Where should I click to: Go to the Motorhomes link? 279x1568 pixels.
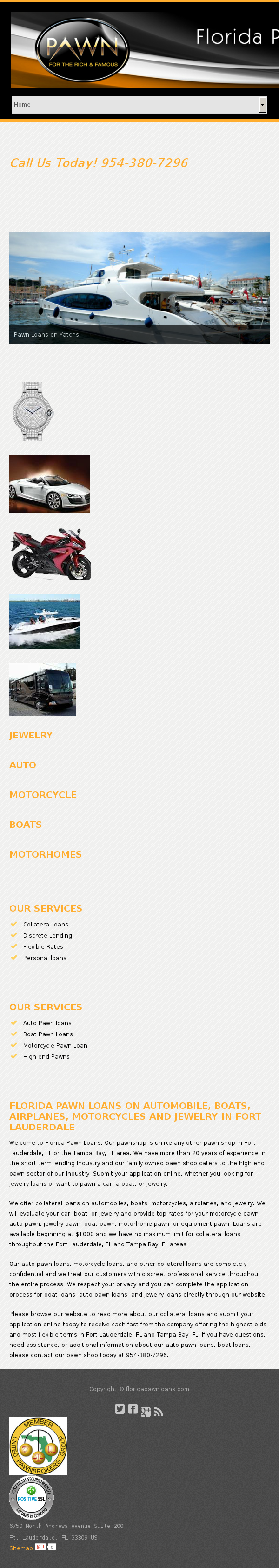point(46,855)
